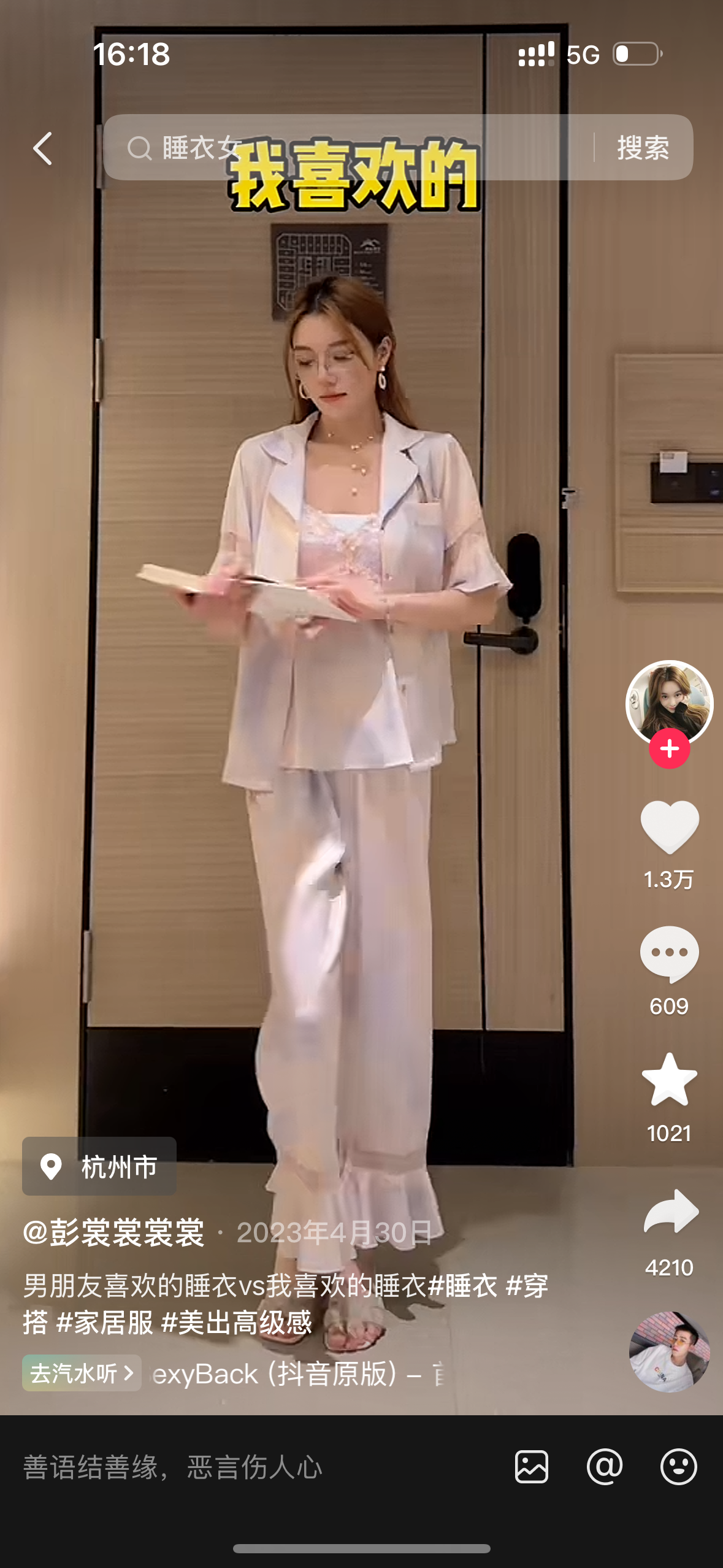This screenshot has width=723, height=1568.
Task: Open the comments bubble
Action: click(669, 953)
